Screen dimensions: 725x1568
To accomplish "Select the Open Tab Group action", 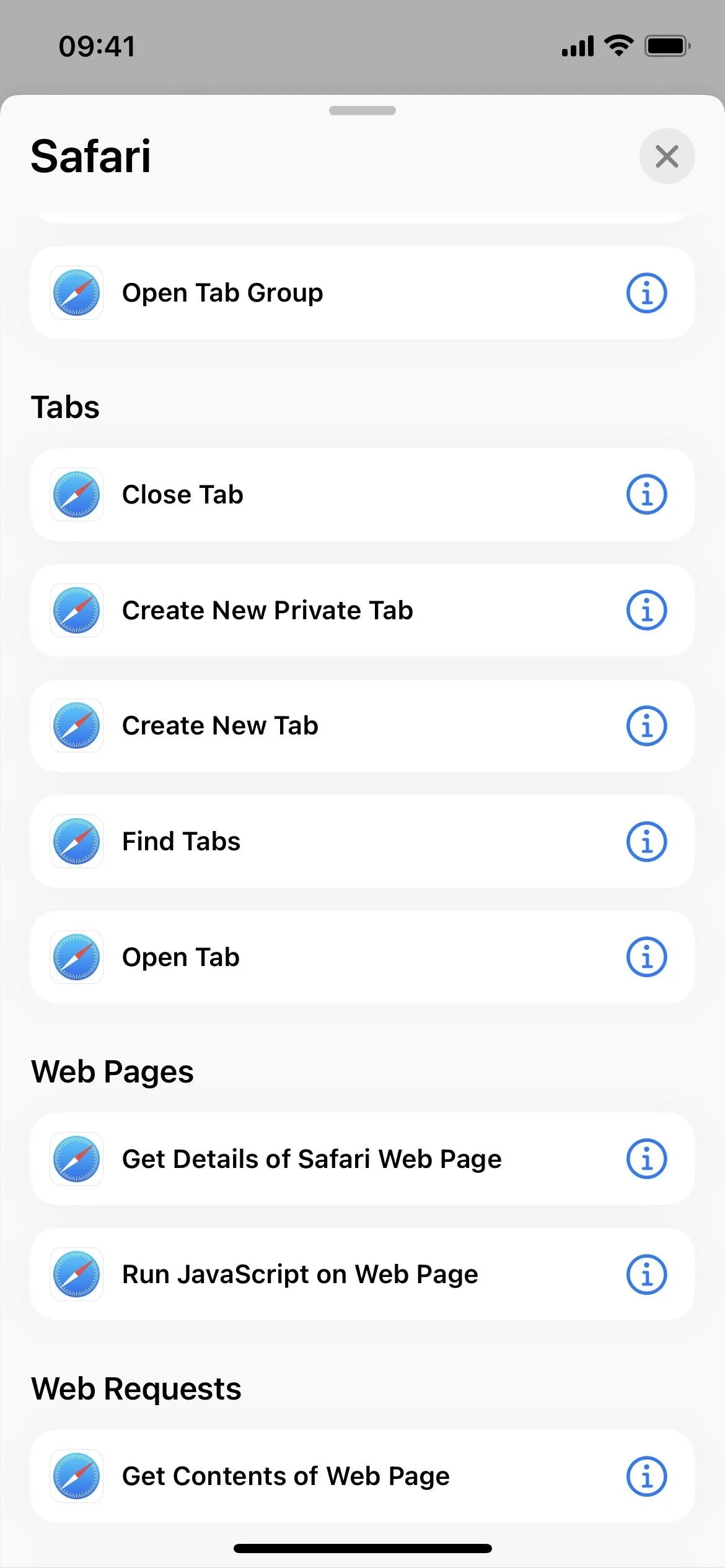I will [x=362, y=293].
